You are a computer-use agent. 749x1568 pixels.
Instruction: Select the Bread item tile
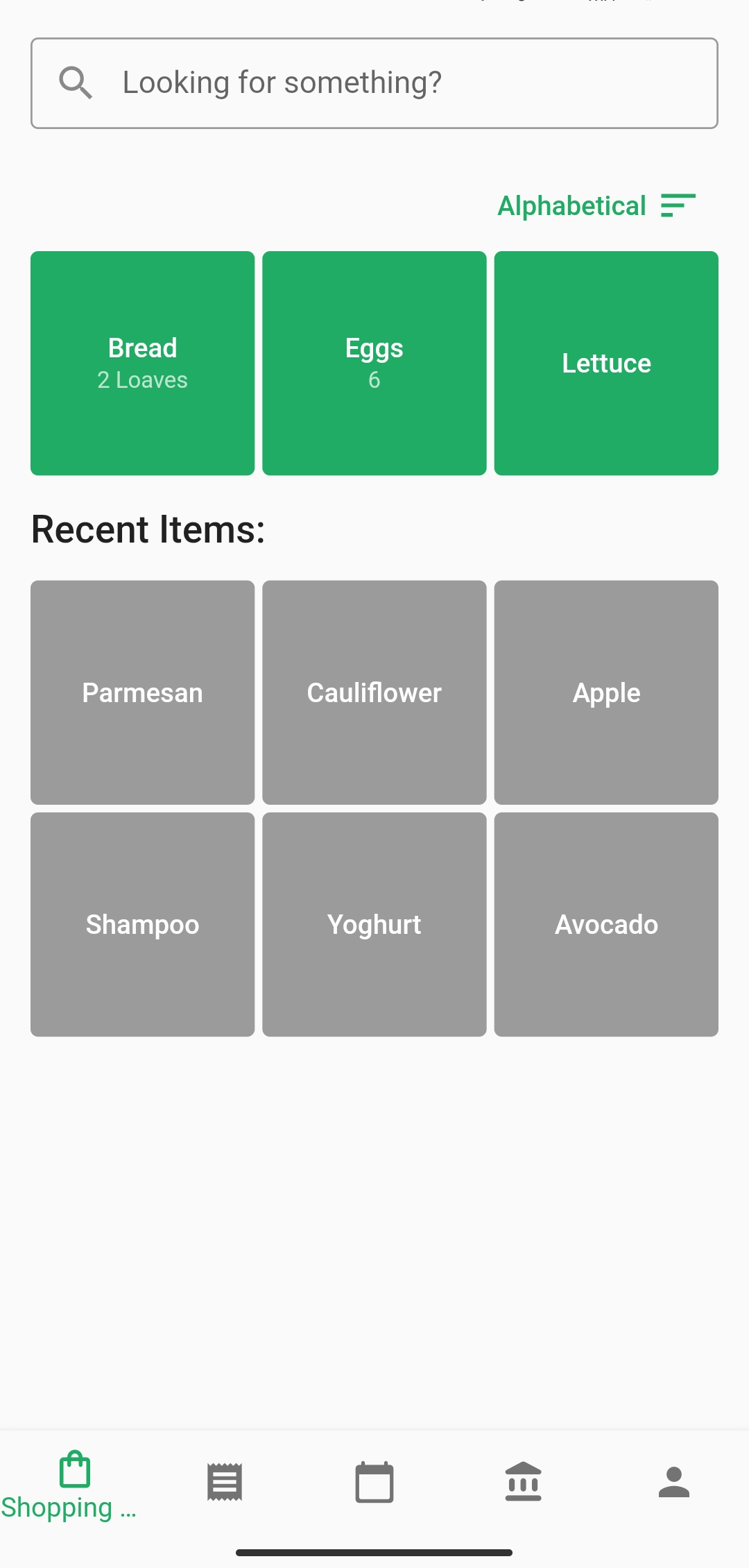coord(142,363)
